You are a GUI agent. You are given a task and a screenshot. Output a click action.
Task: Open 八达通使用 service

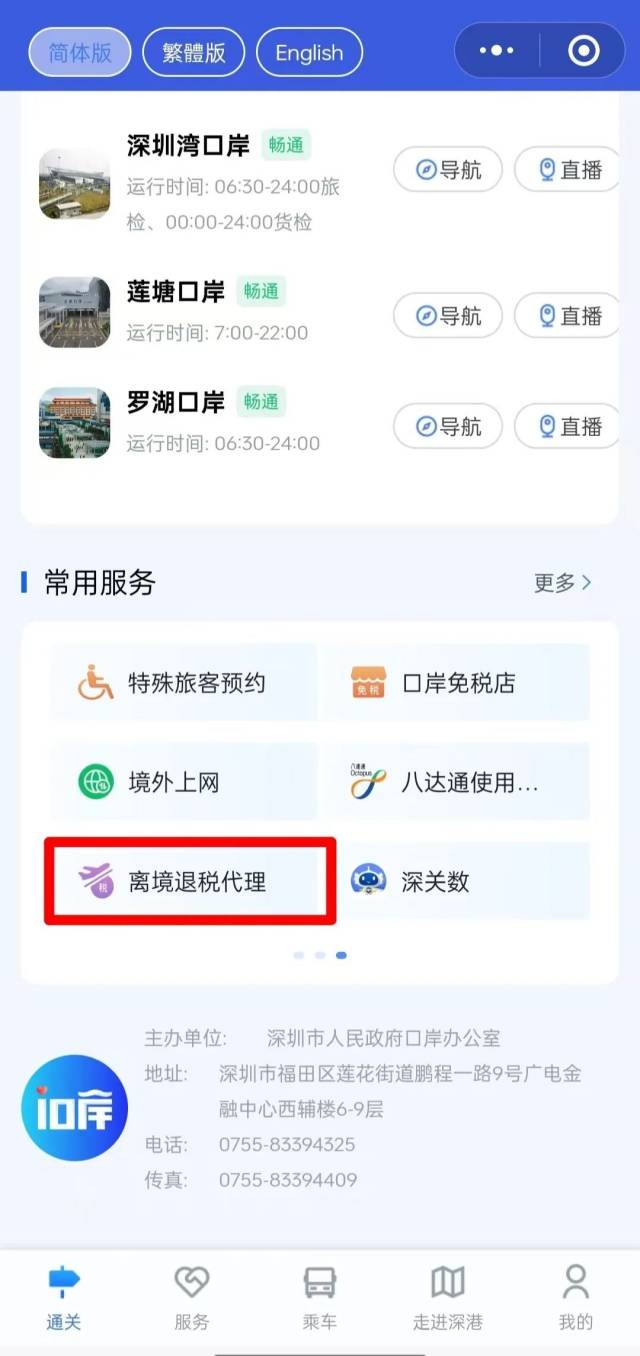[457, 782]
